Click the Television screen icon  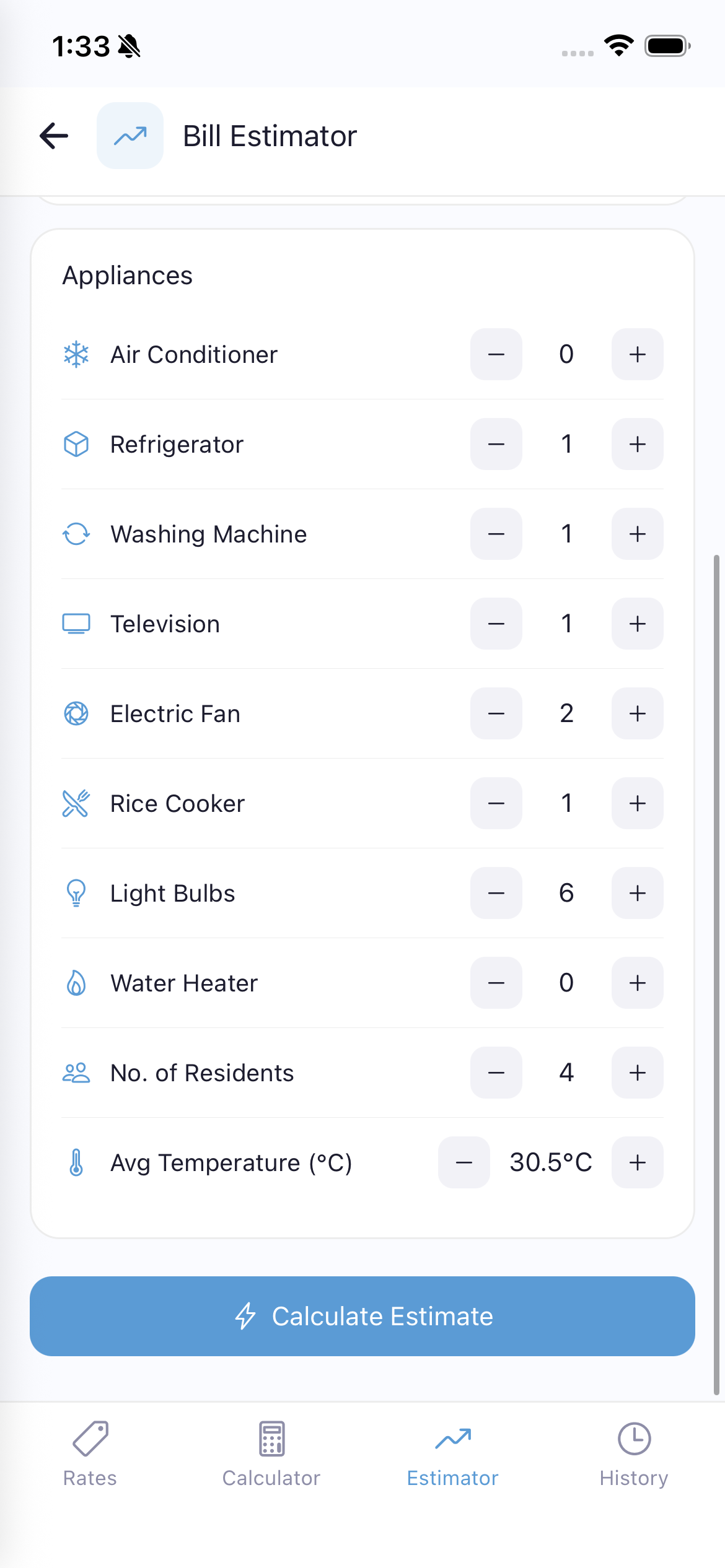tap(76, 624)
